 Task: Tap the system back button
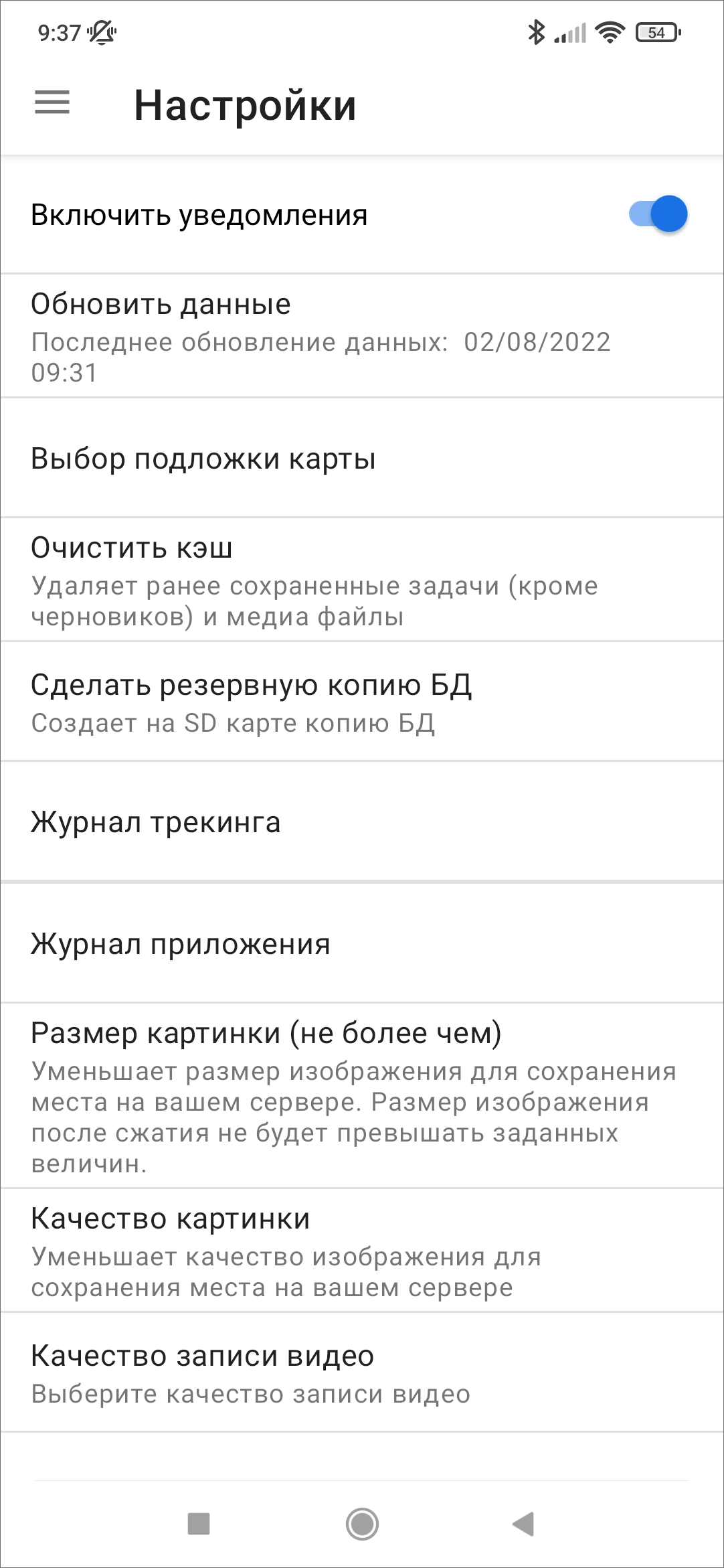[x=523, y=1524]
